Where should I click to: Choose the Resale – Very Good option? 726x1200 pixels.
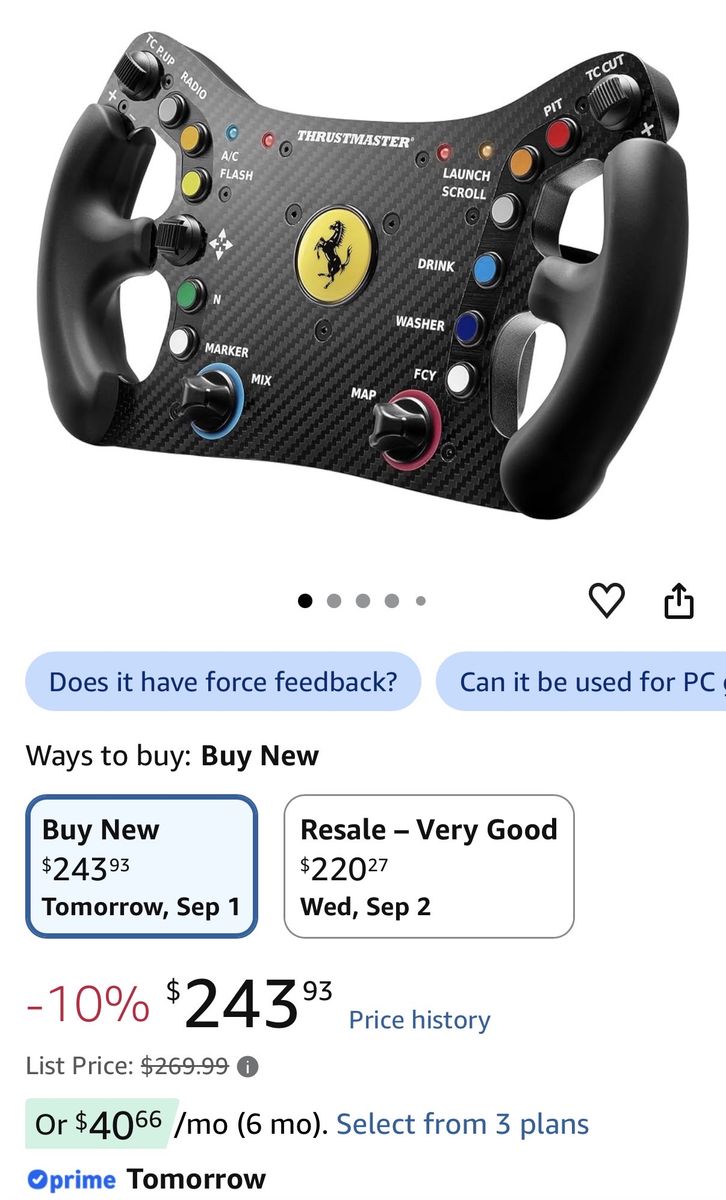[x=429, y=866]
